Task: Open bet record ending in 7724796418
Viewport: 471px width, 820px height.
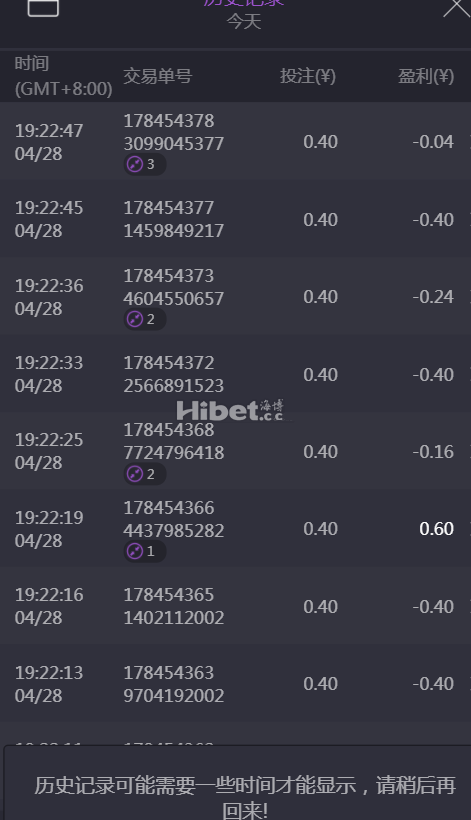Action: pos(235,451)
